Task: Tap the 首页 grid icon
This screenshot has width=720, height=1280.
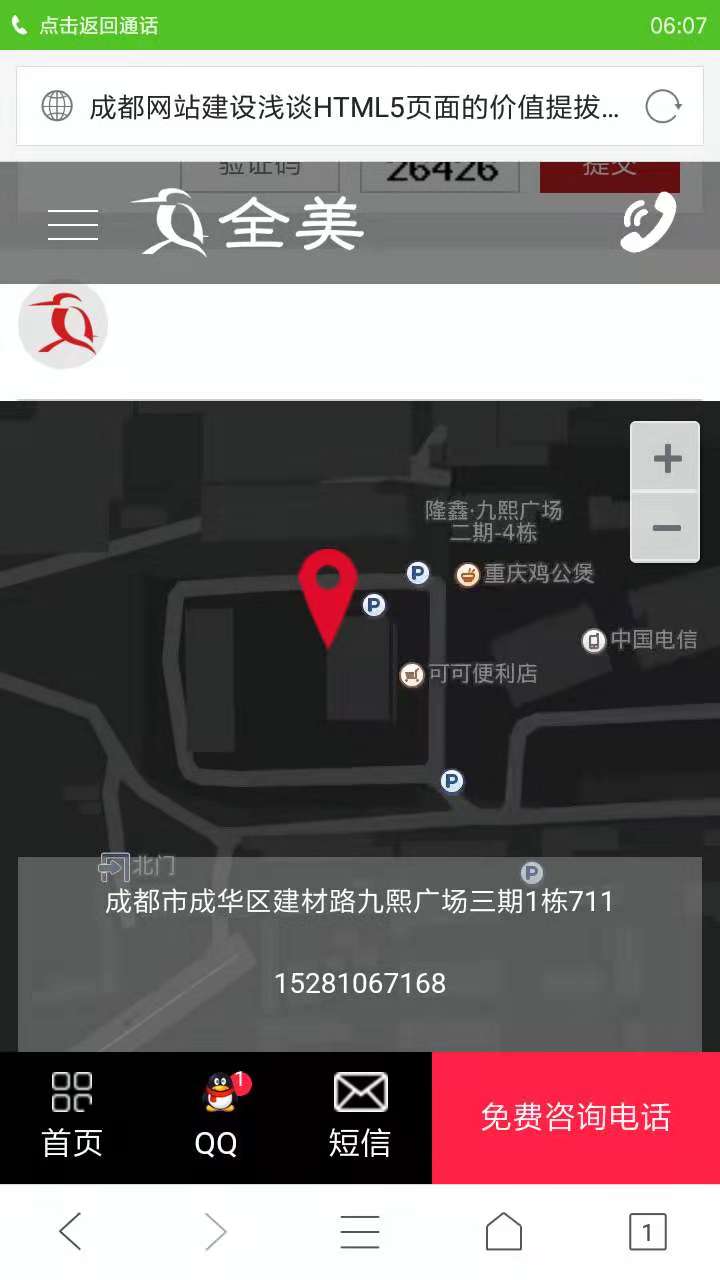Action: click(x=70, y=1092)
